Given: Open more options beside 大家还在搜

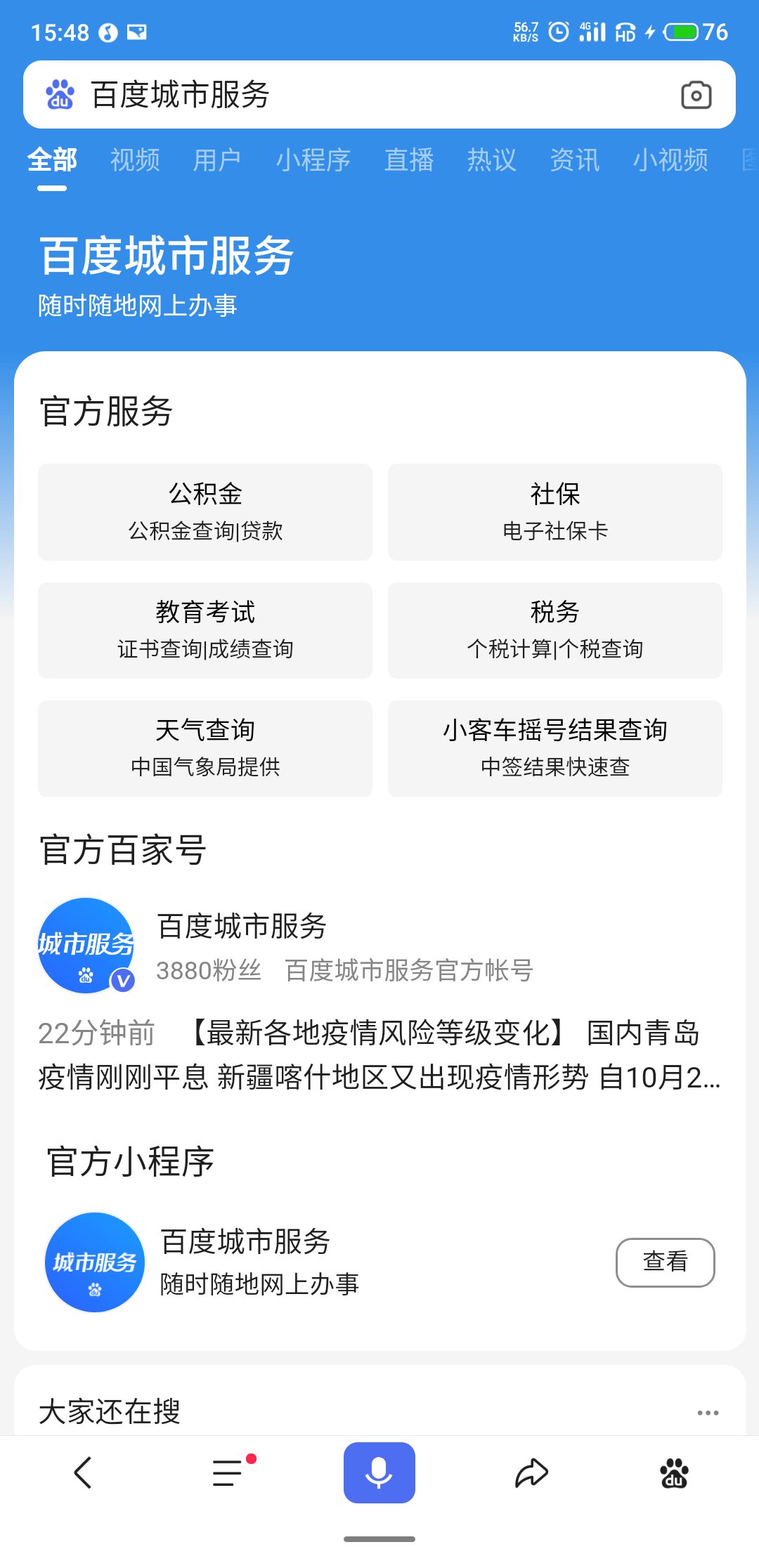Looking at the screenshot, I should pyautogui.click(x=708, y=1412).
